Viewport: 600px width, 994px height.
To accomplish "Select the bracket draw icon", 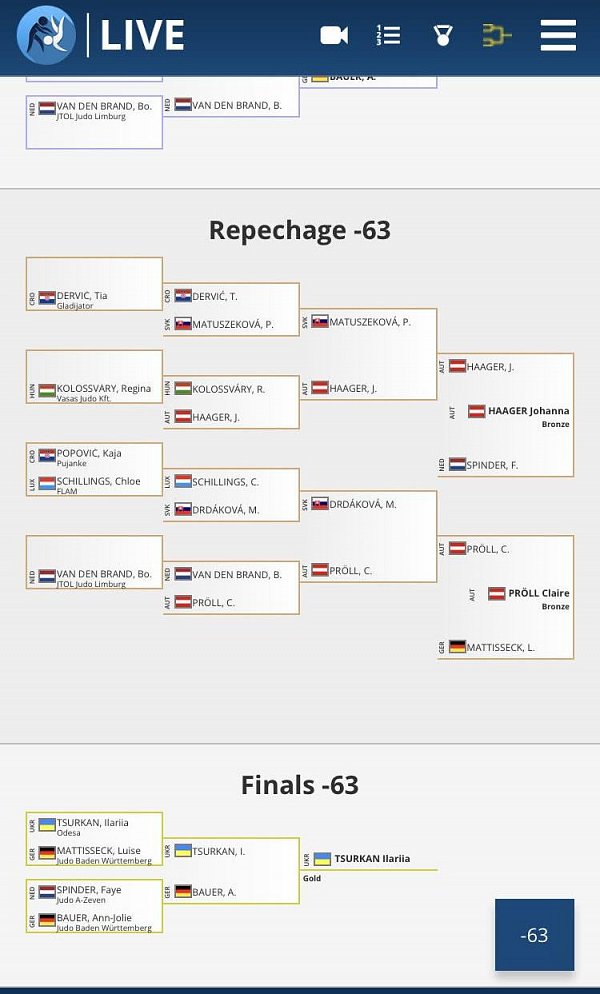I will pos(497,36).
